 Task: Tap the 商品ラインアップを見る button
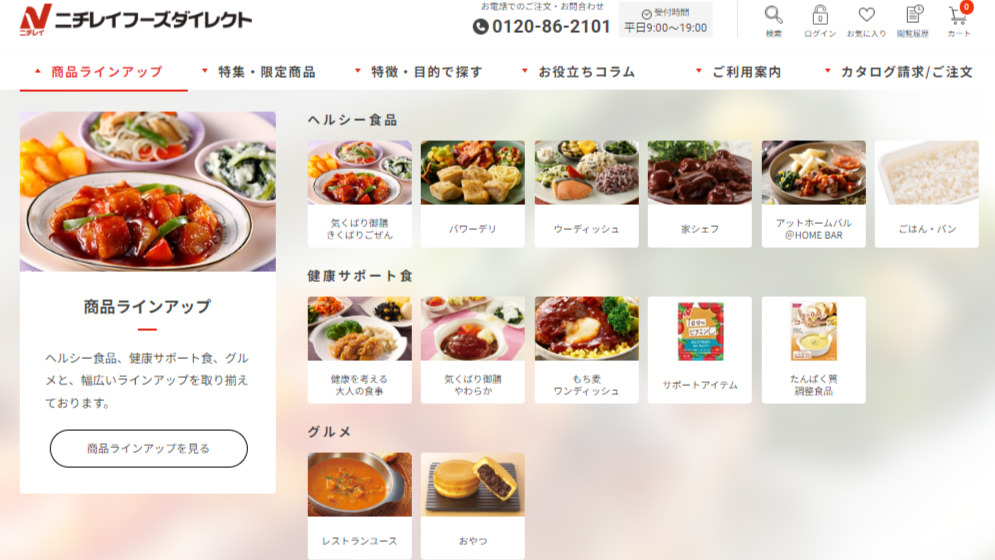point(148,448)
